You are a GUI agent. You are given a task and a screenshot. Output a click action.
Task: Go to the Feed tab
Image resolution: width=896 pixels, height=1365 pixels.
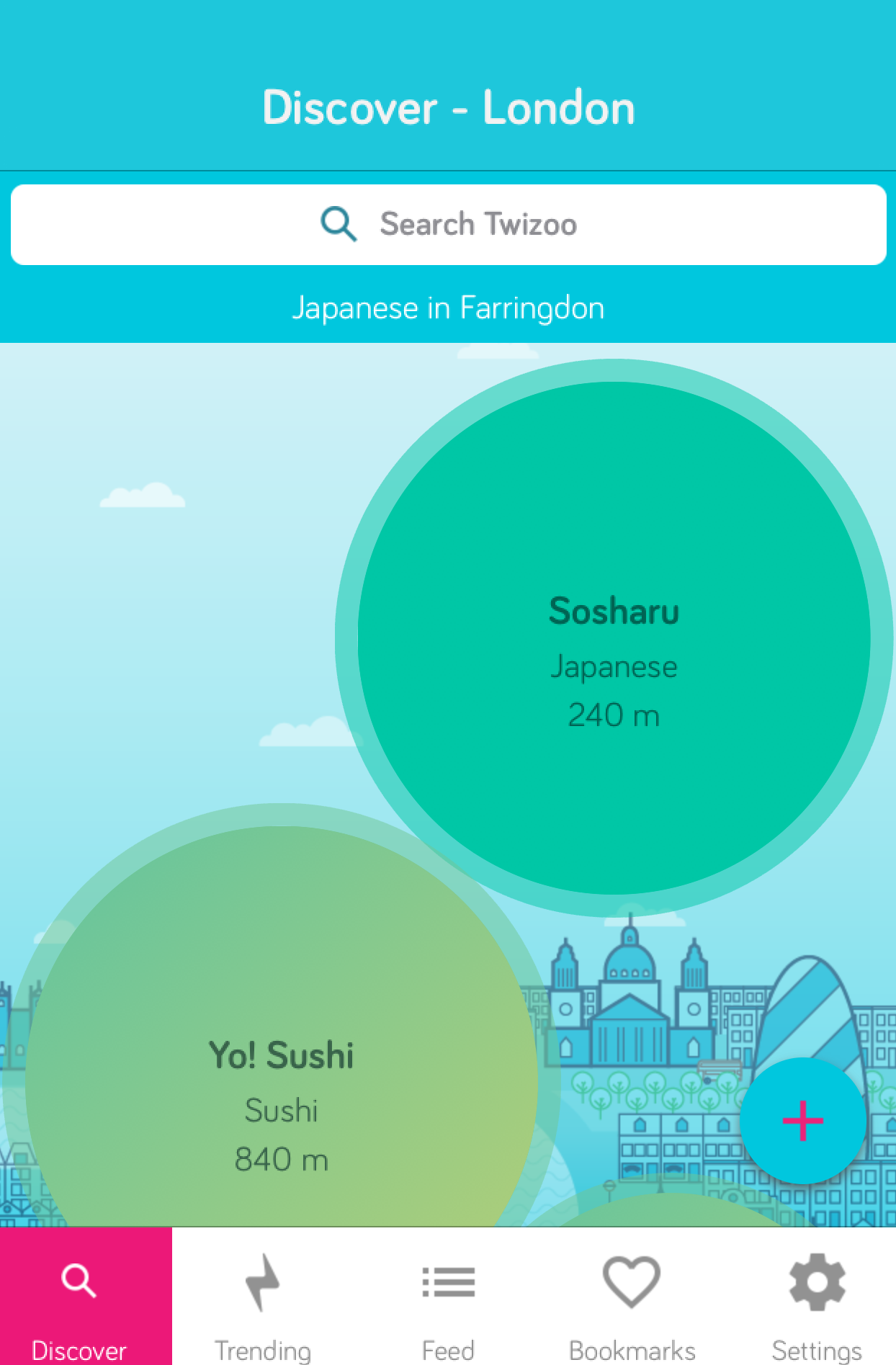click(448, 1297)
